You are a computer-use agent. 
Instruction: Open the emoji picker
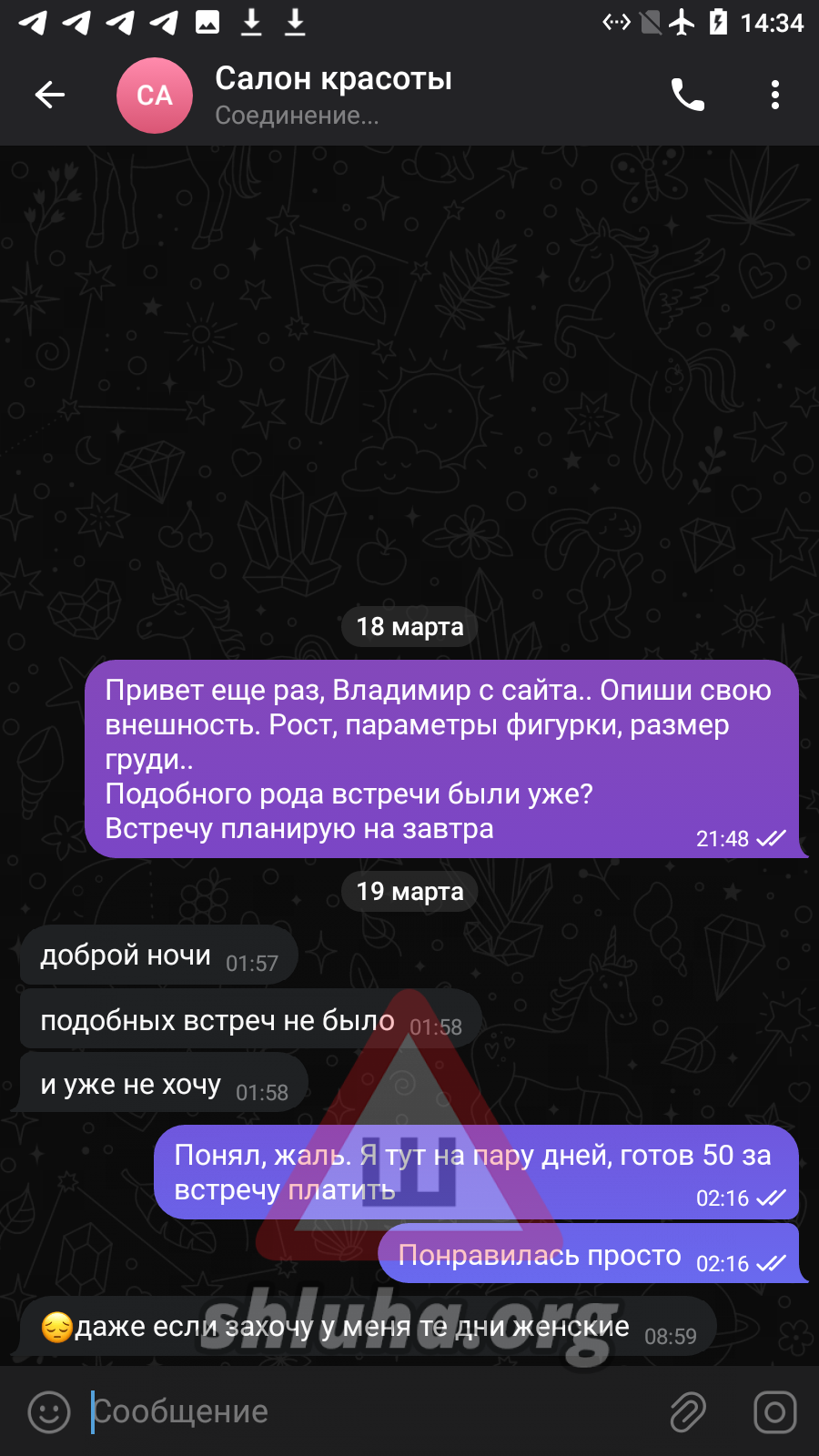coord(49,1411)
